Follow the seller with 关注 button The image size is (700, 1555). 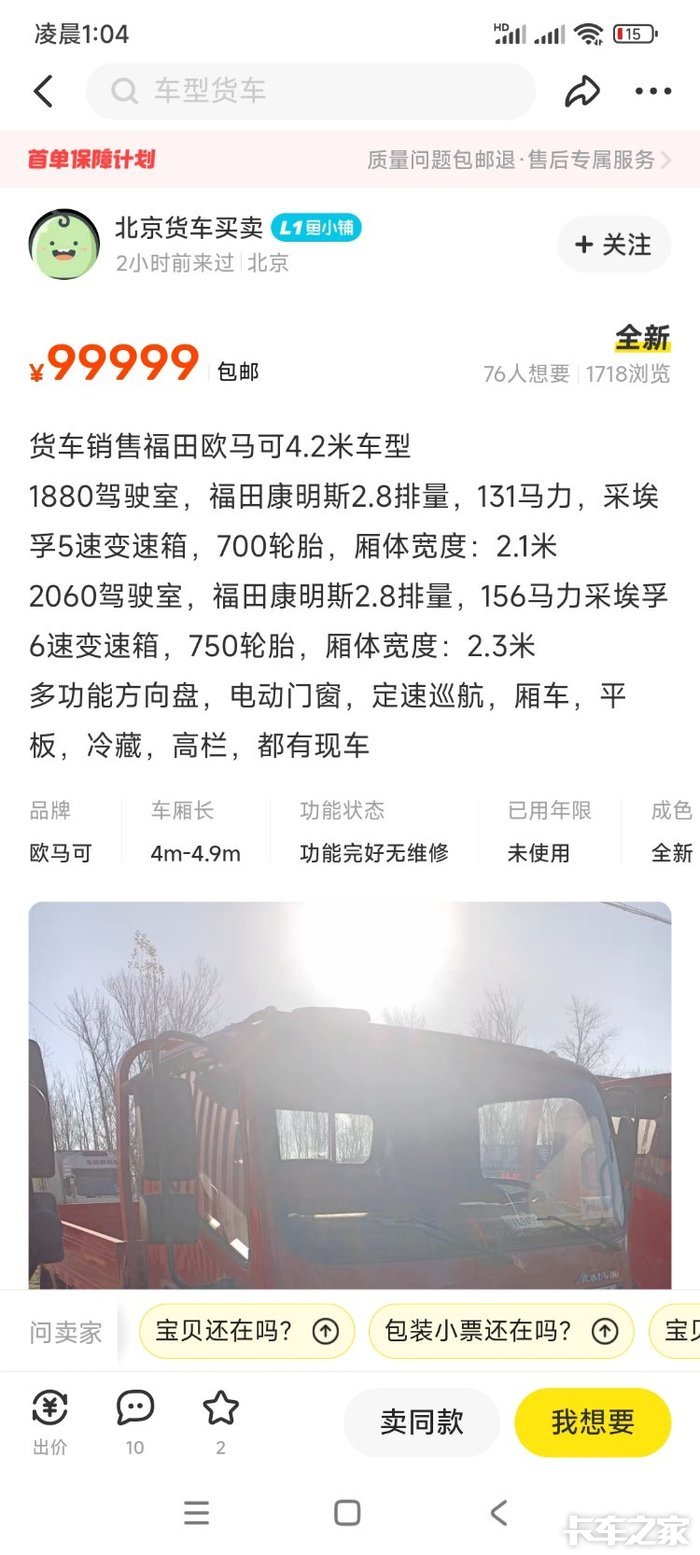click(x=613, y=244)
